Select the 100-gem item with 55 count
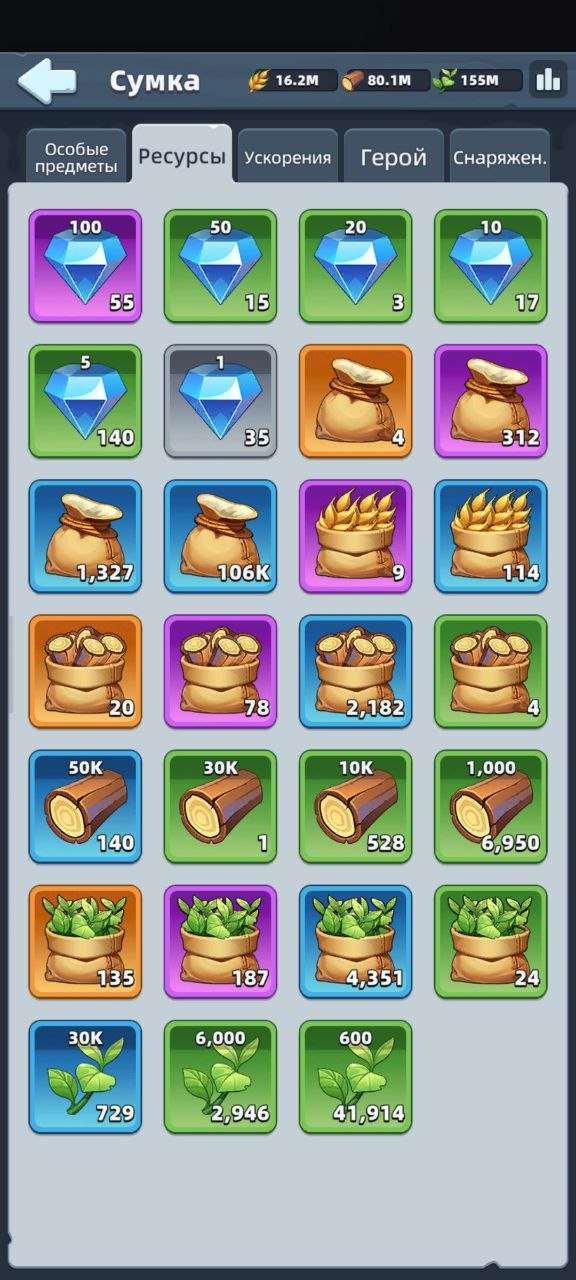This screenshot has height=1280, width=576. pos(85,266)
